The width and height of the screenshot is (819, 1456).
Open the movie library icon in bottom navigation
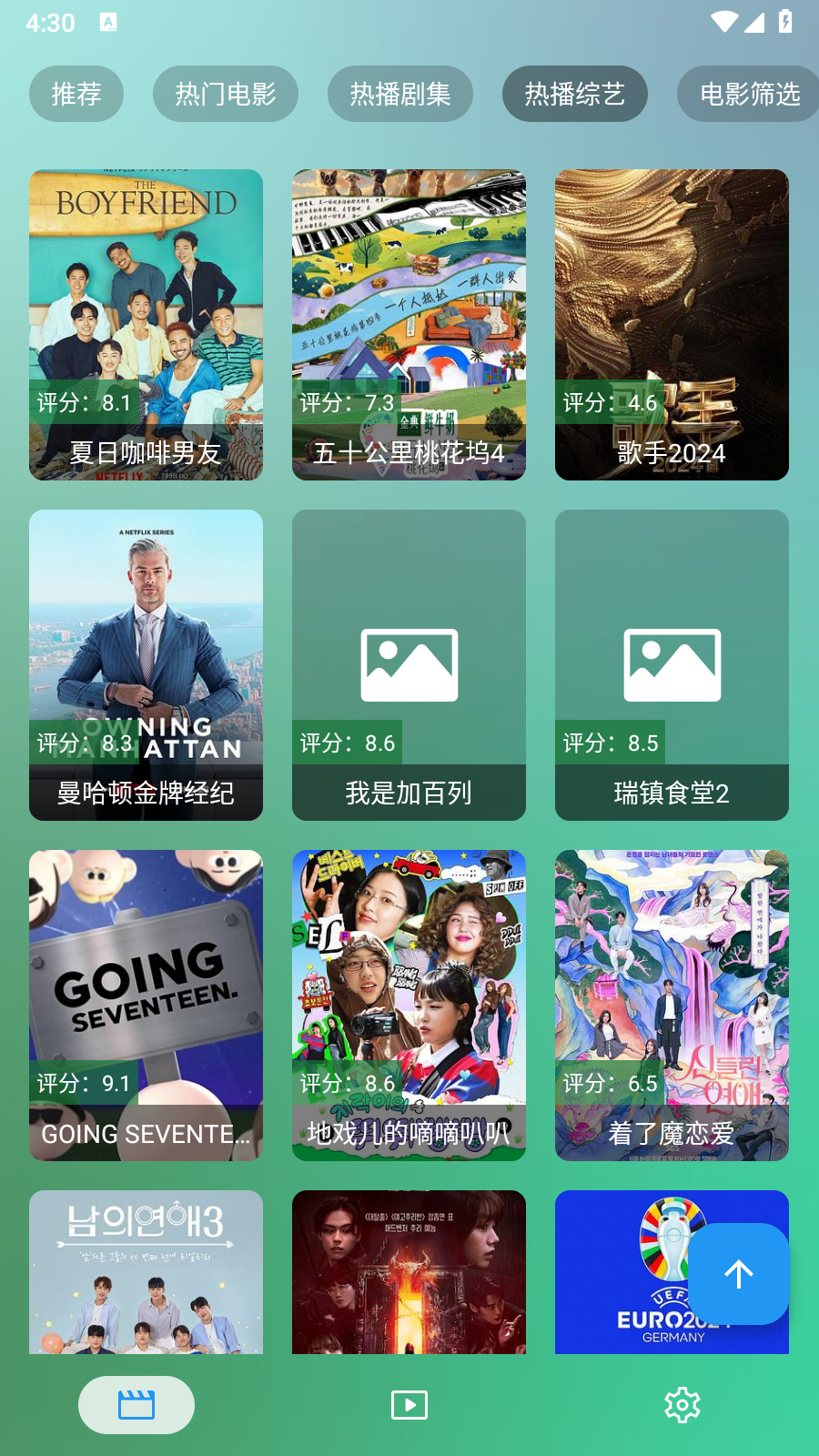[136, 1404]
